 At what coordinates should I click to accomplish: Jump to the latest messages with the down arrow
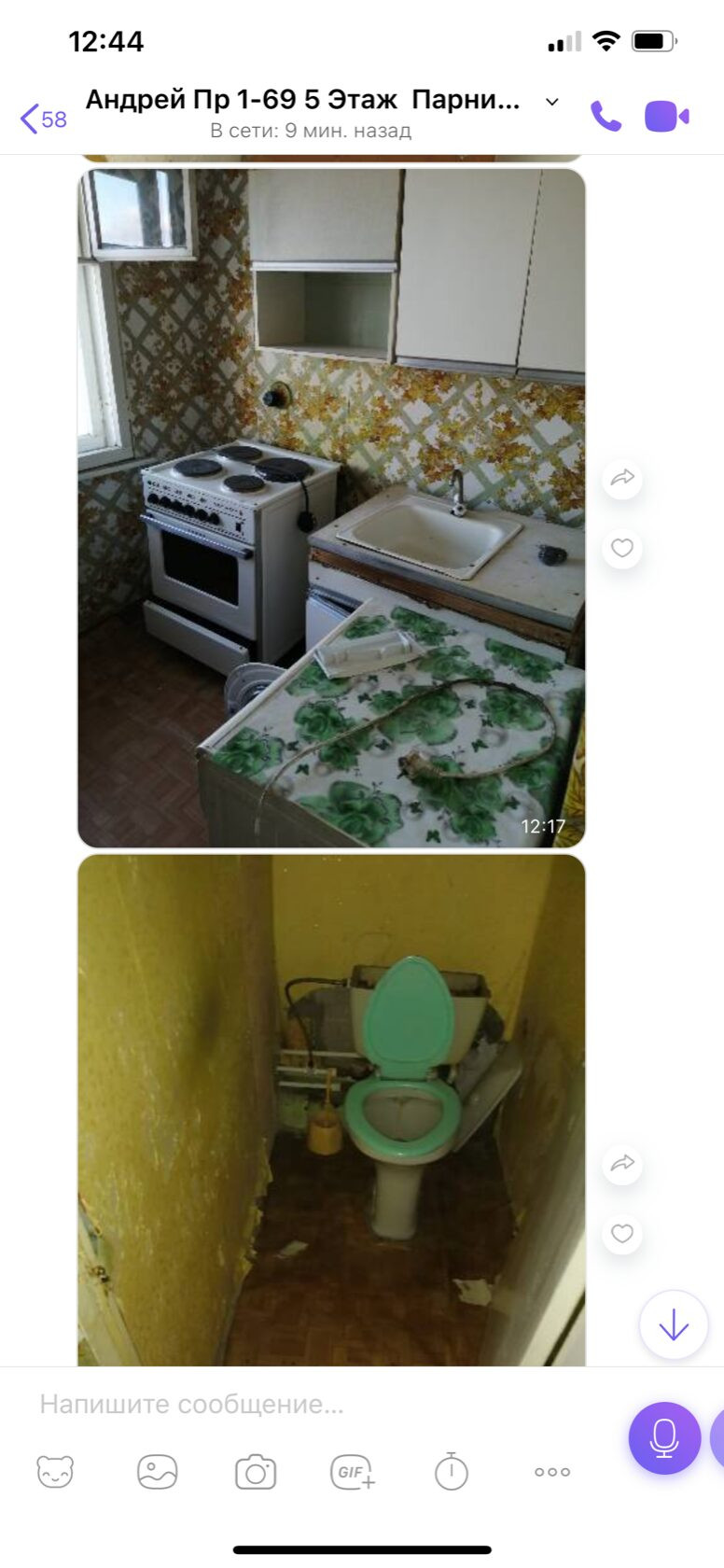click(674, 1325)
